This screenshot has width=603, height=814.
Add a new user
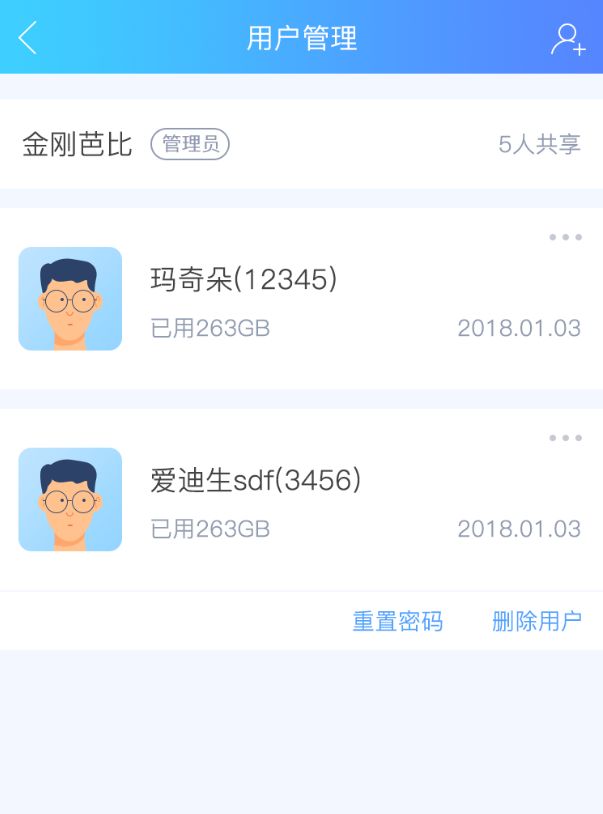click(x=568, y=39)
